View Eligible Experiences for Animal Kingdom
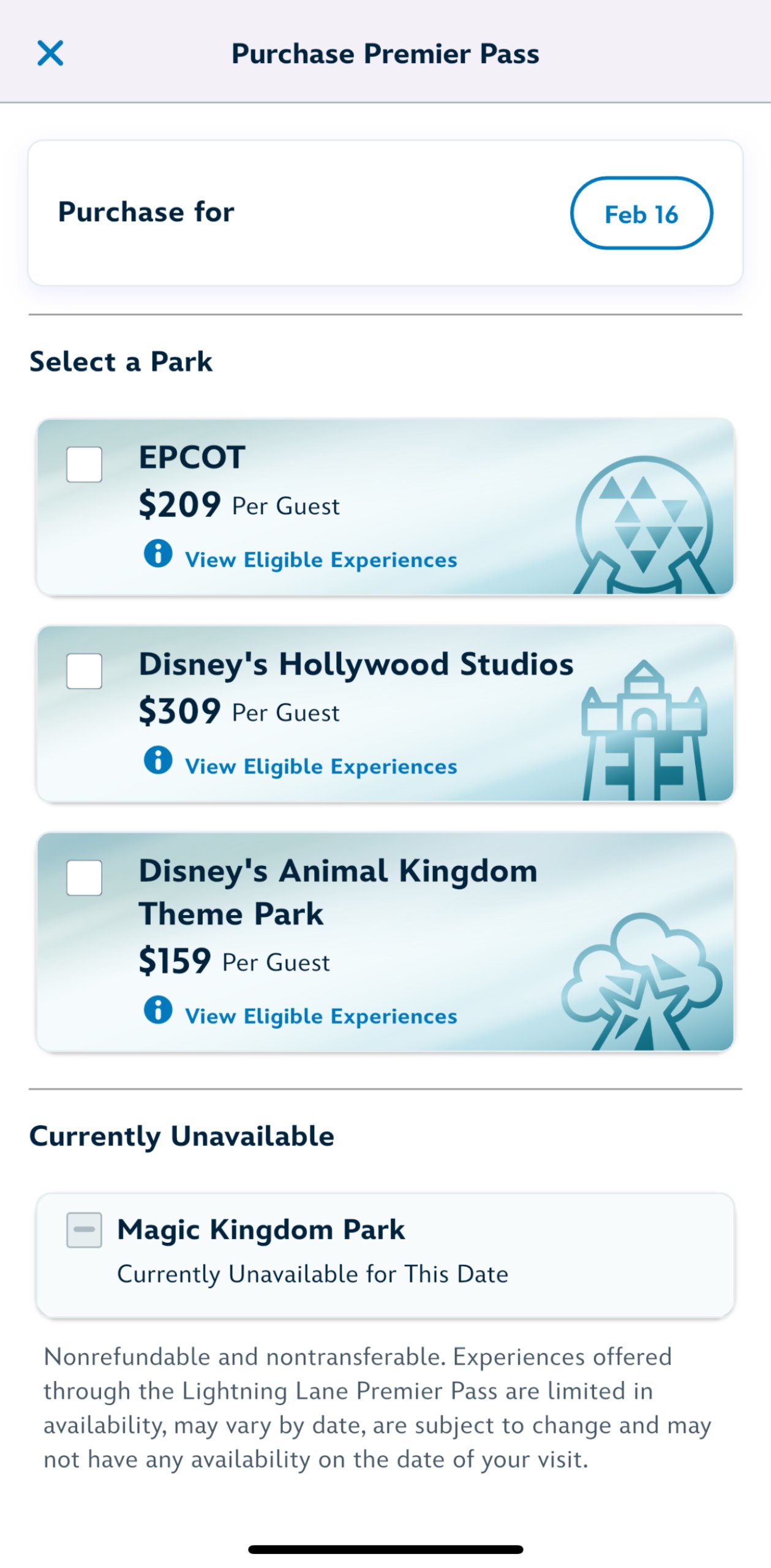Image resolution: width=771 pixels, height=1568 pixels. pos(320,1016)
